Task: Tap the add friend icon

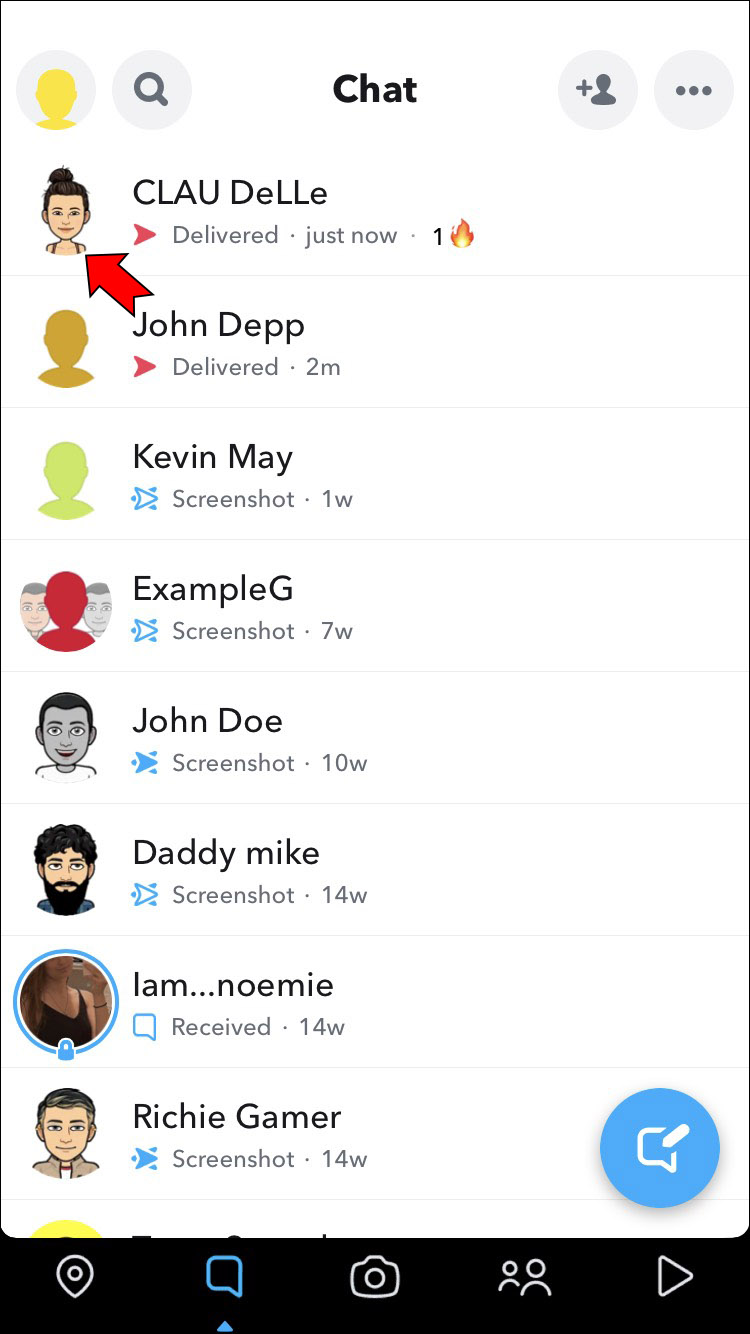Action: pos(597,90)
